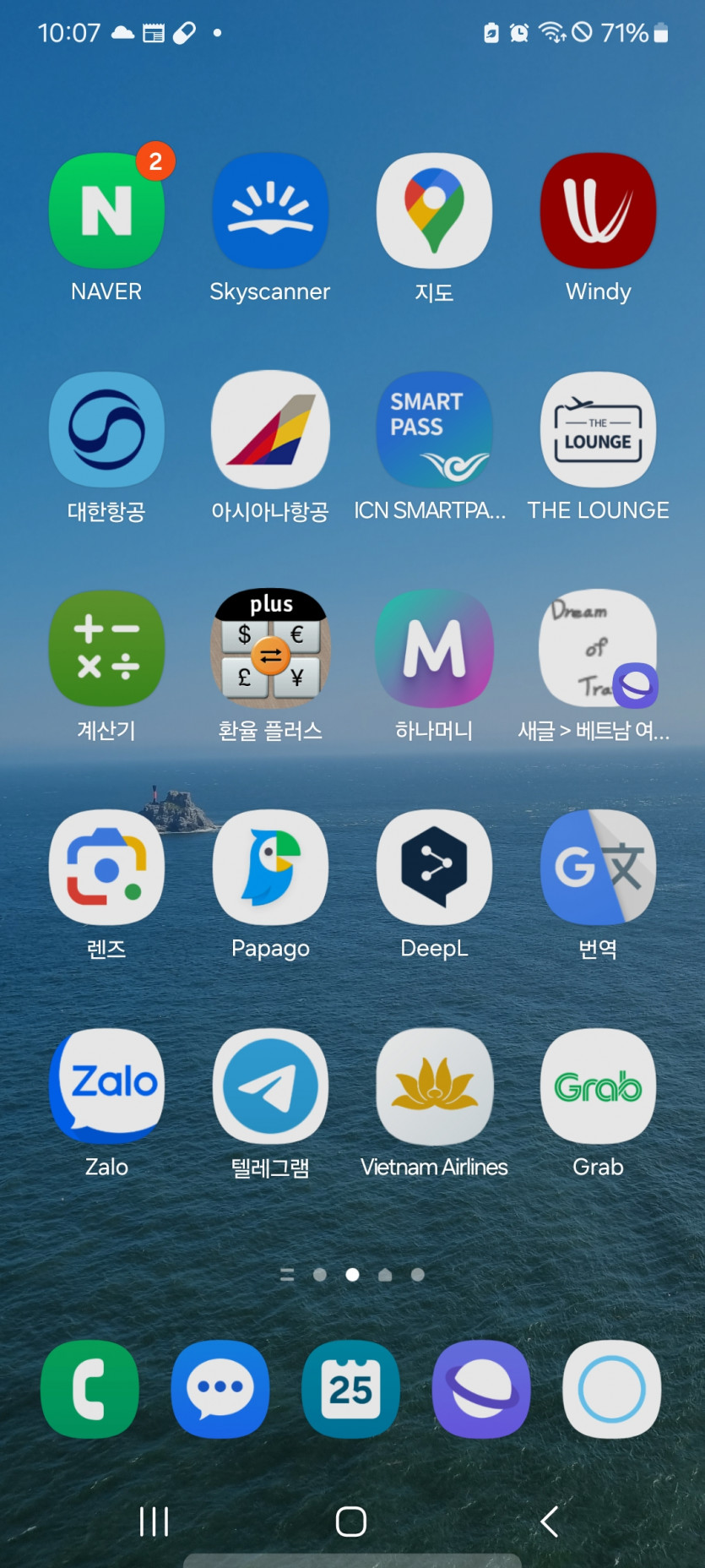705x1568 pixels.
Task: Open the 렌즈 (Lens) app
Action: [106, 867]
